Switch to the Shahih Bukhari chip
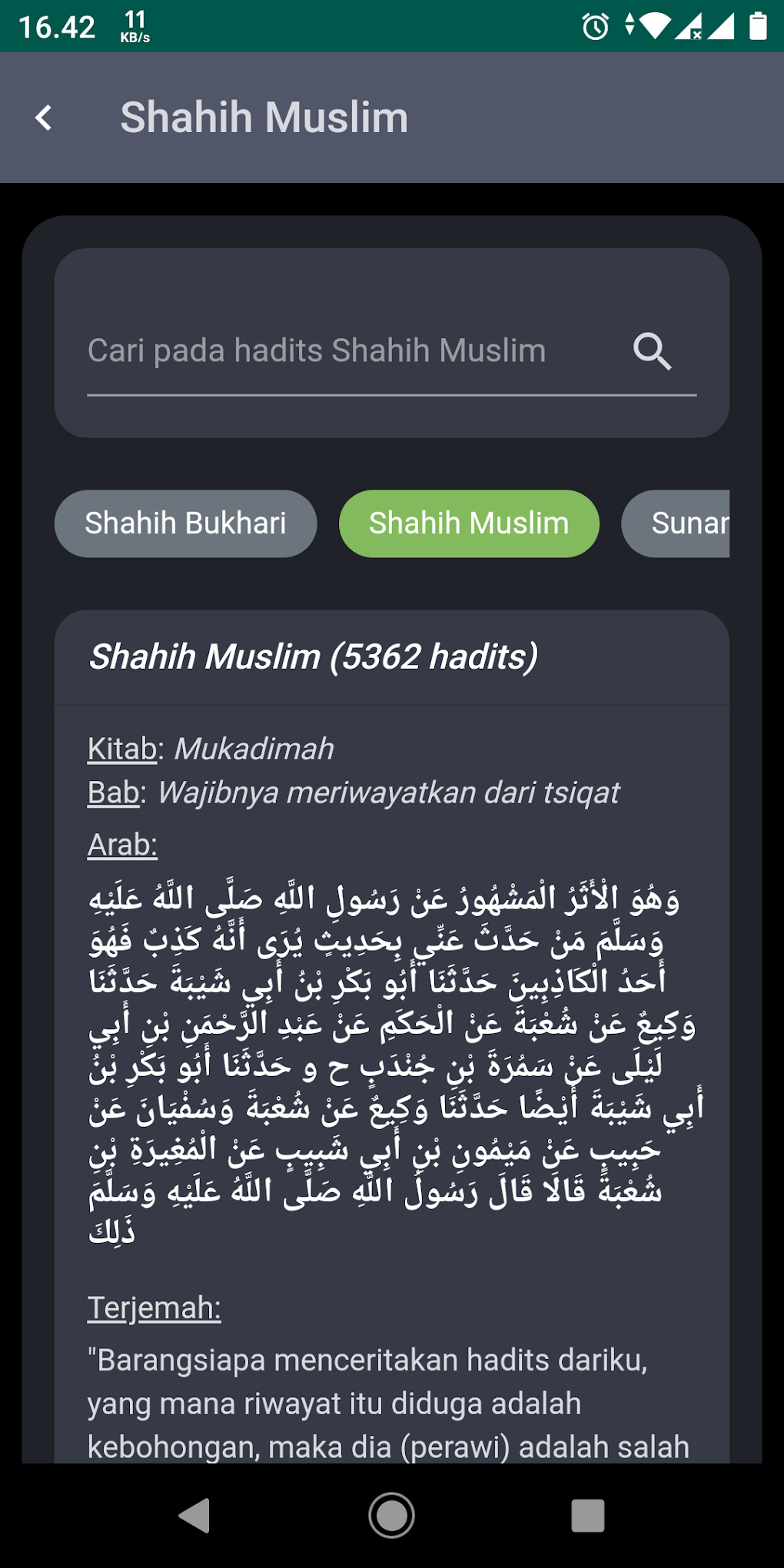This screenshot has width=784, height=1568. [x=185, y=523]
